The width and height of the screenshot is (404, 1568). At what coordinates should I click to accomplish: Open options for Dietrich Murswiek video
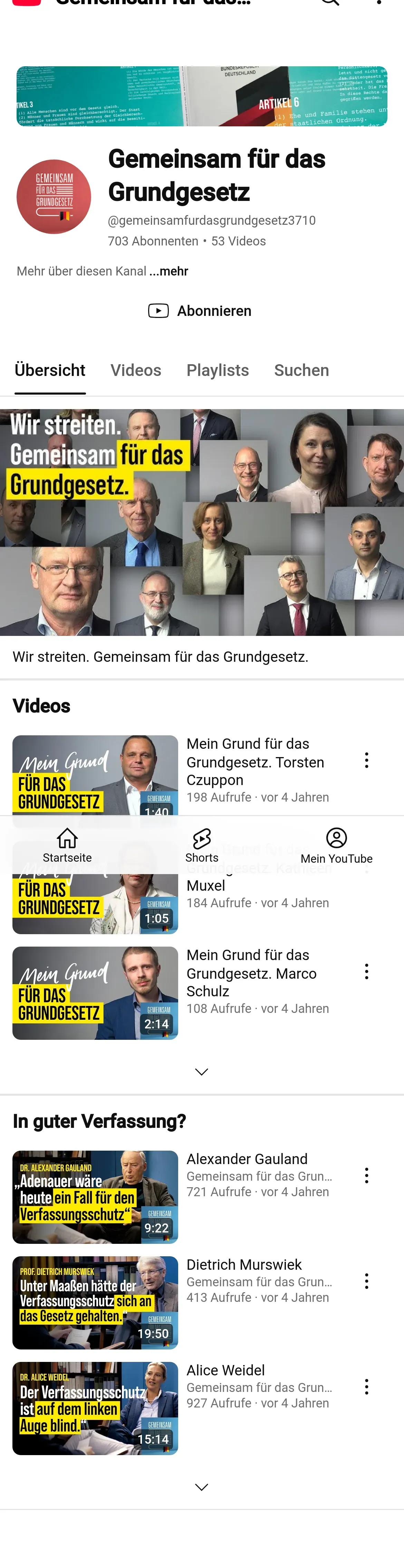[x=366, y=1281]
